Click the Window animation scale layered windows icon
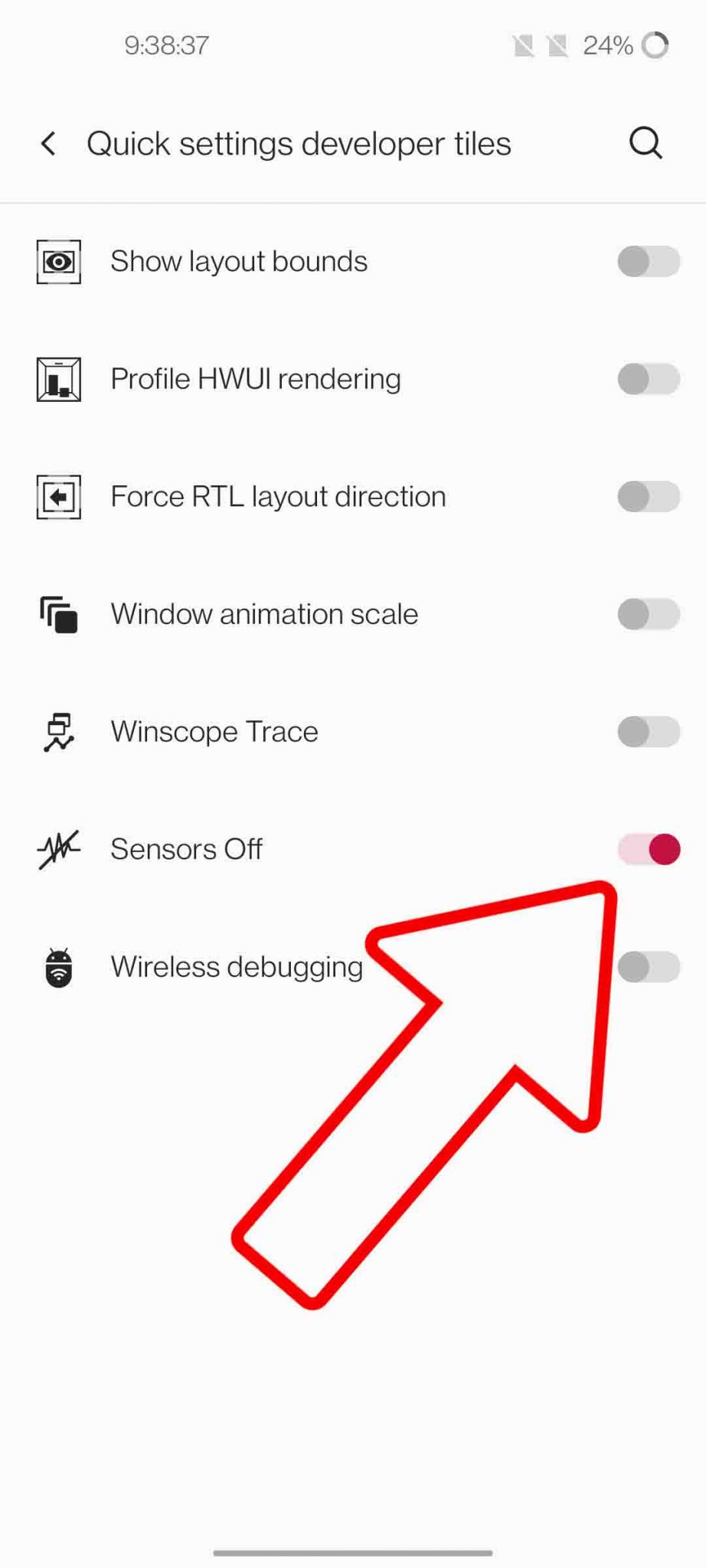 tap(57, 613)
